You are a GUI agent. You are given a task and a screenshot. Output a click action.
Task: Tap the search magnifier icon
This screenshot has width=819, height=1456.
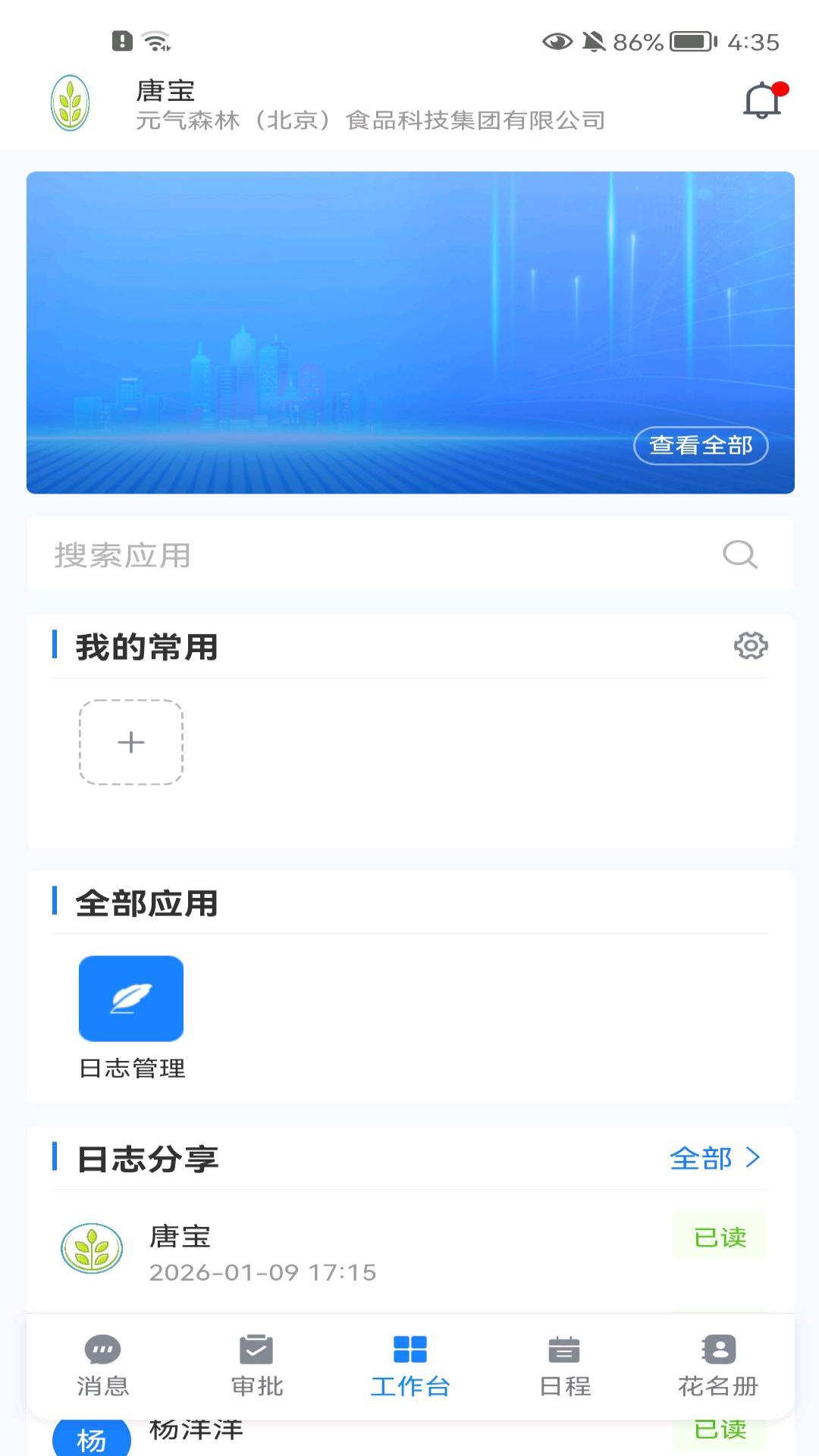[739, 554]
